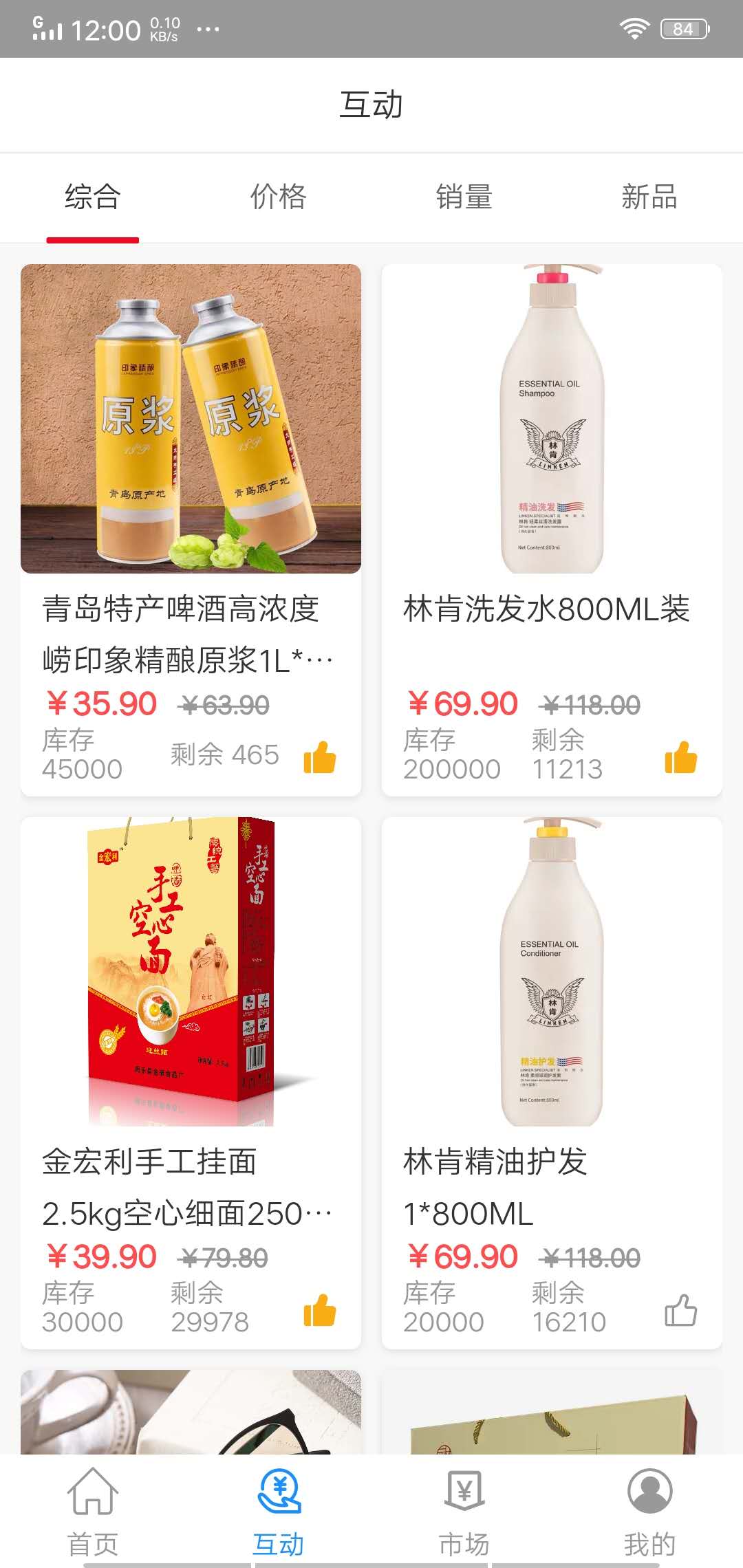Switch to the 价格 sorting tab
This screenshot has height=1568, width=743.
tap(279, 197)
